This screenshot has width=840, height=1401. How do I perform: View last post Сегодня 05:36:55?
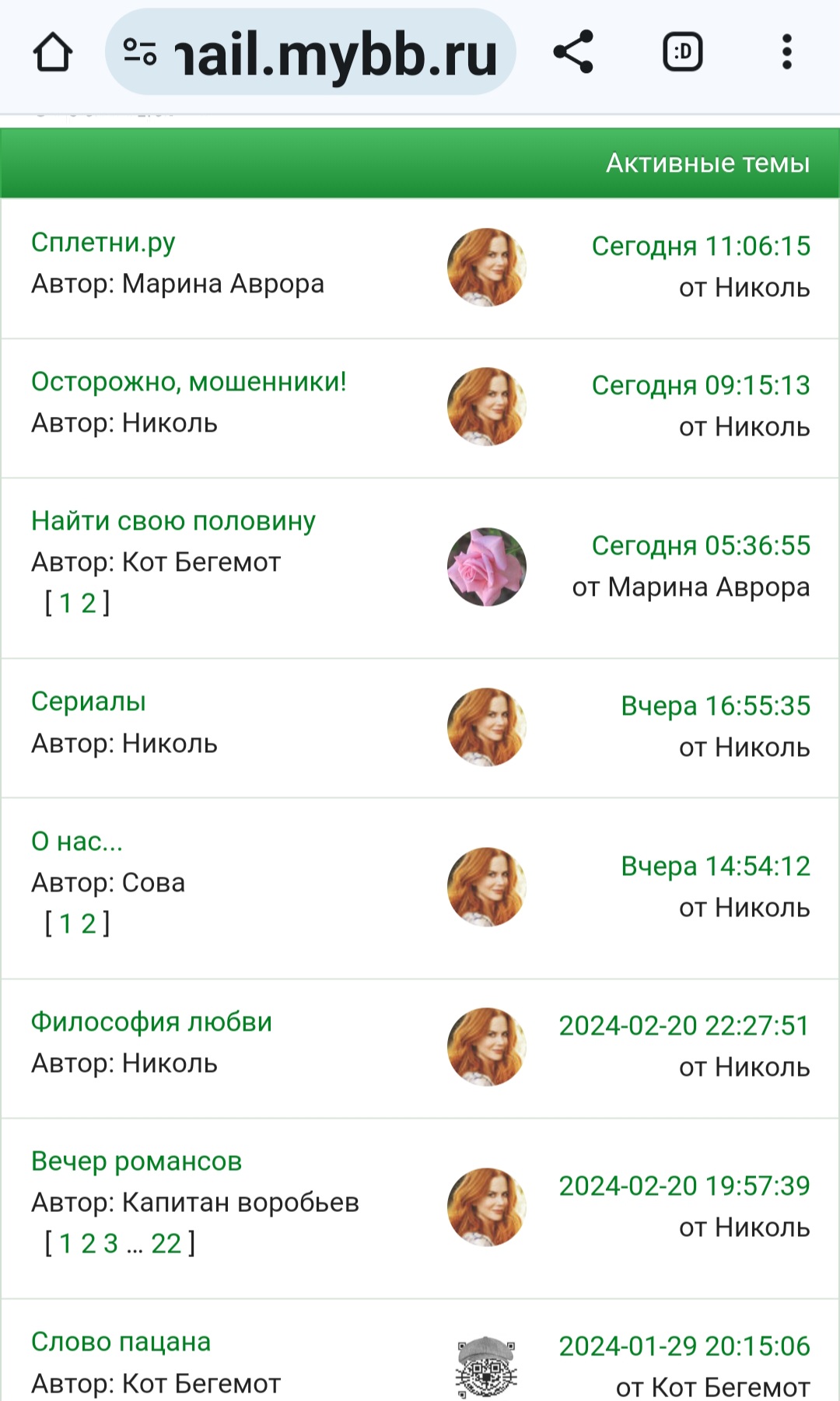point(701,546)
